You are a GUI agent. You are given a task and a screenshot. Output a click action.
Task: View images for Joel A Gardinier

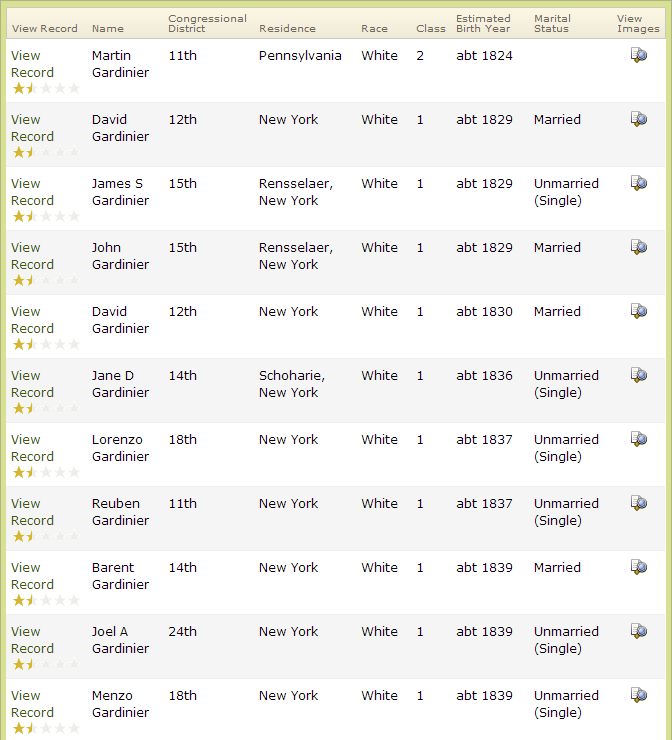(x=638, y=632)
